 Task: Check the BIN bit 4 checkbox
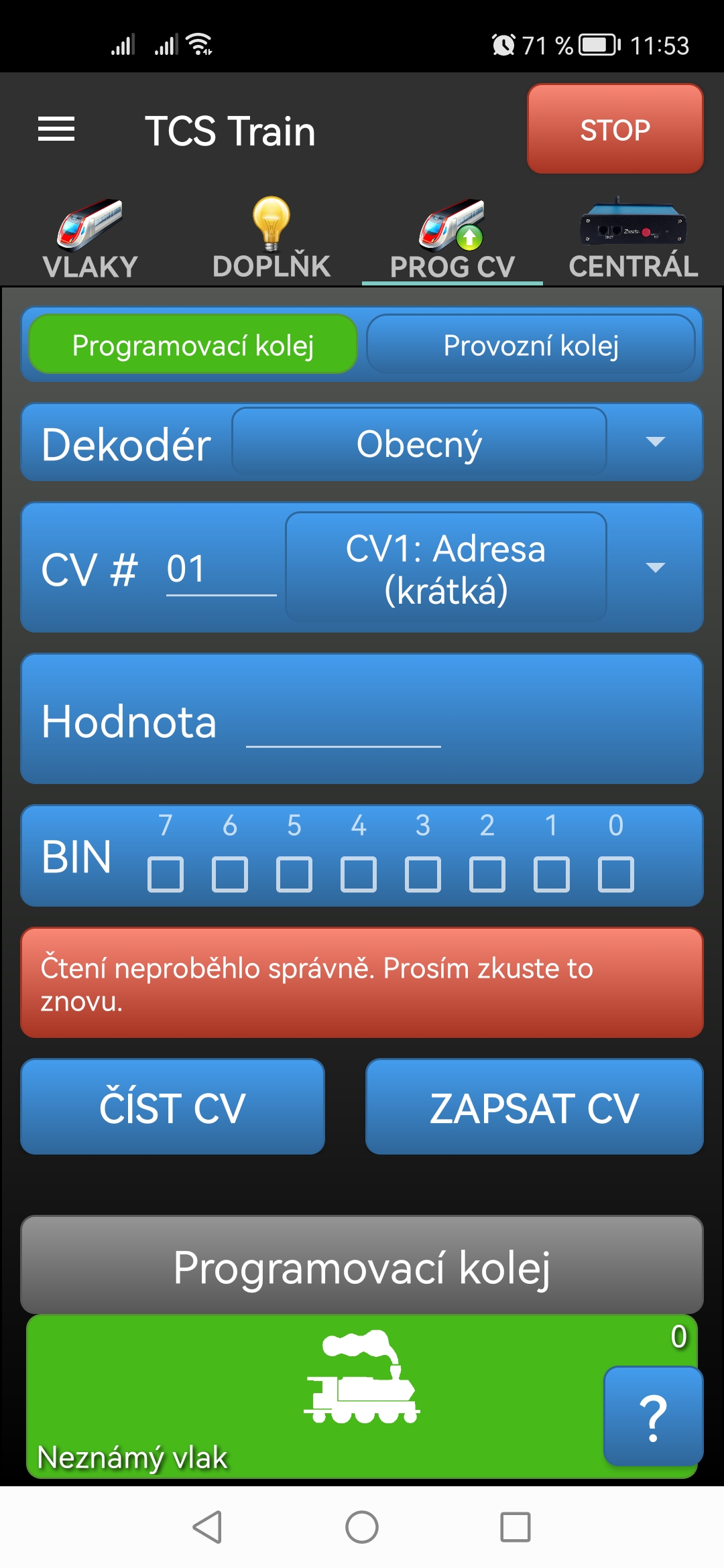tap(359, 874)
